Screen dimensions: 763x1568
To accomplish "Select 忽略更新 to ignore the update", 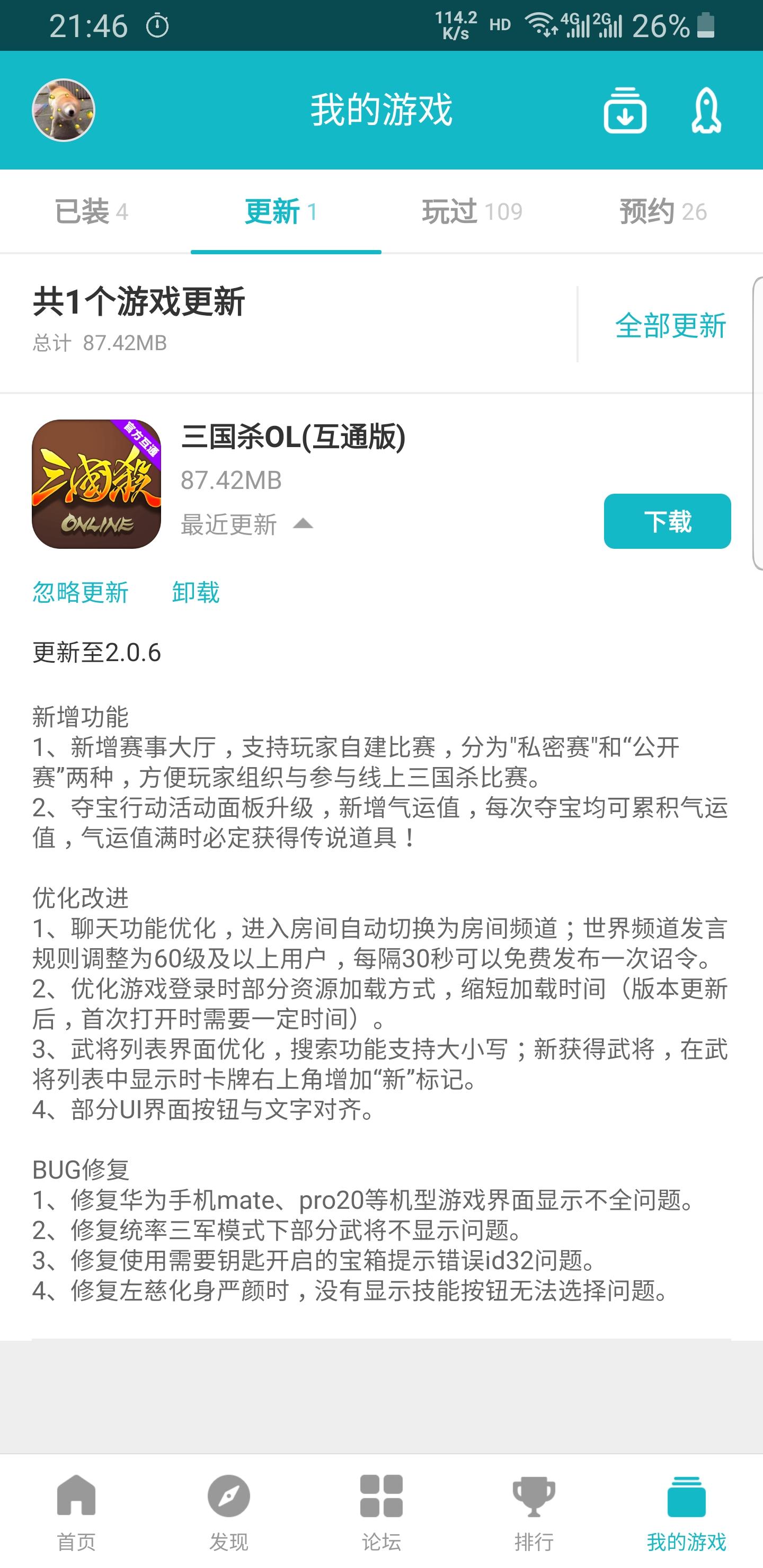I will coord(81,592).
